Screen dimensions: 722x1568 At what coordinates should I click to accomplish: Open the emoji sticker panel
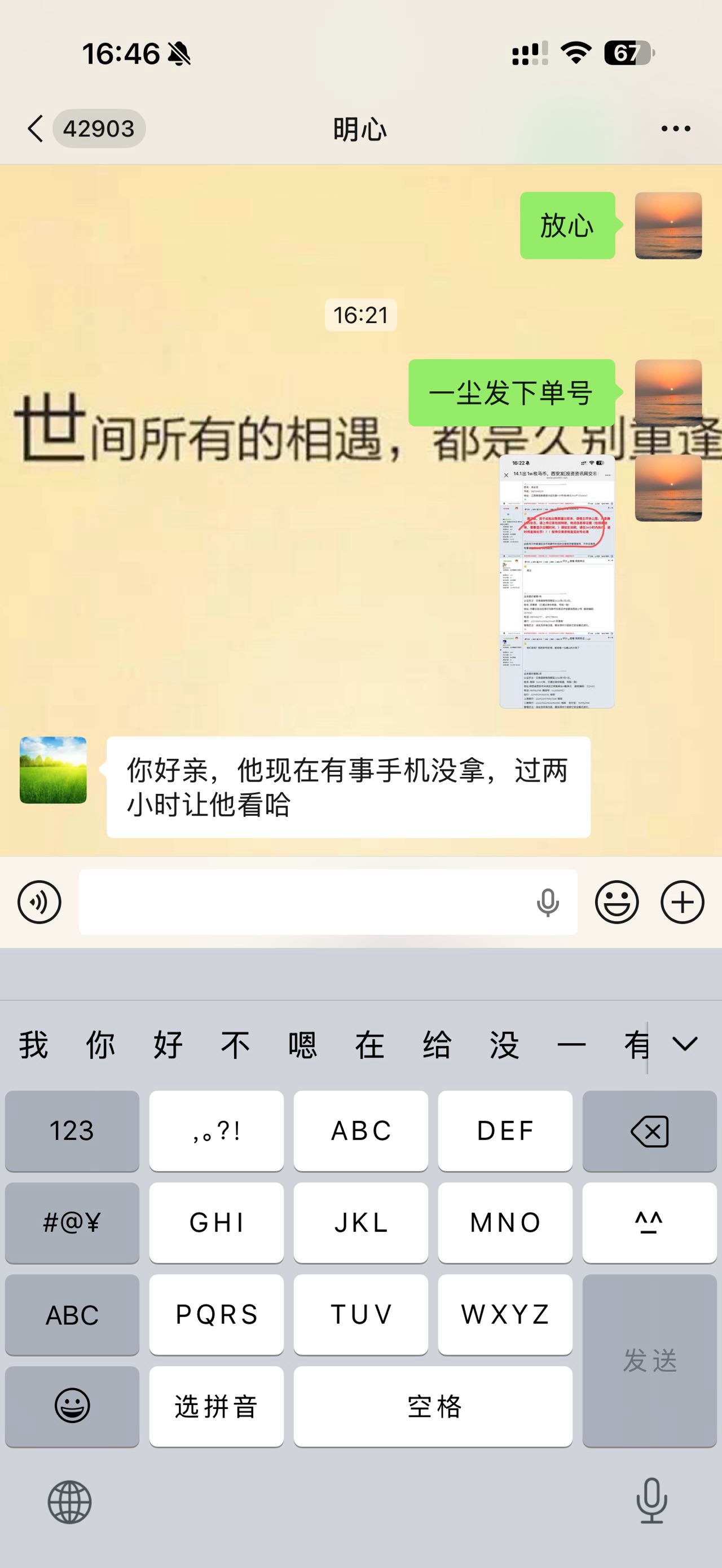[x=616, y=902]
